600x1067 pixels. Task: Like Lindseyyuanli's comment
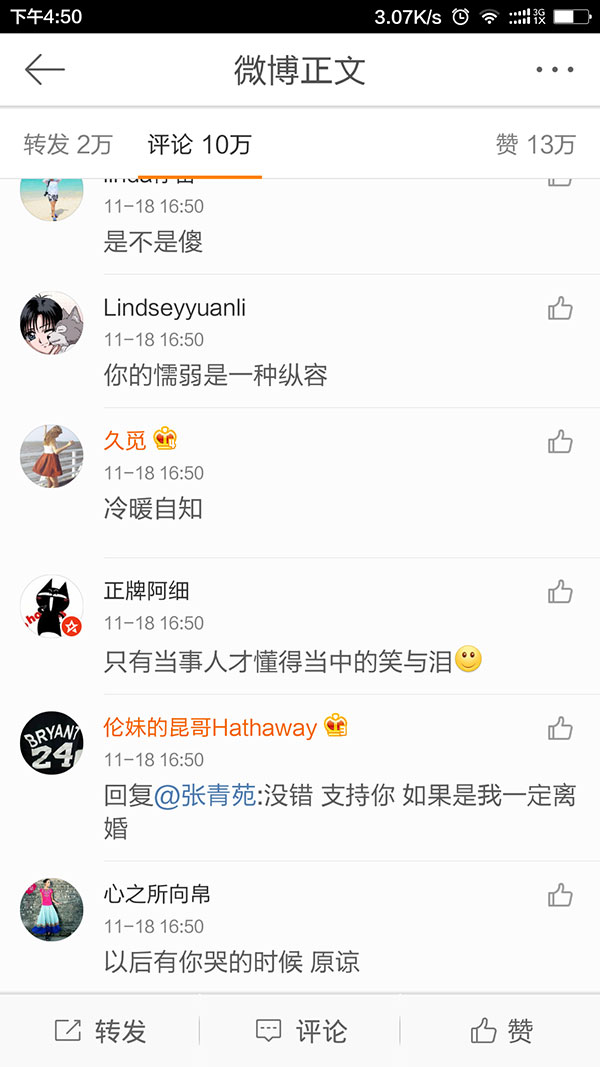click(560, 309)
